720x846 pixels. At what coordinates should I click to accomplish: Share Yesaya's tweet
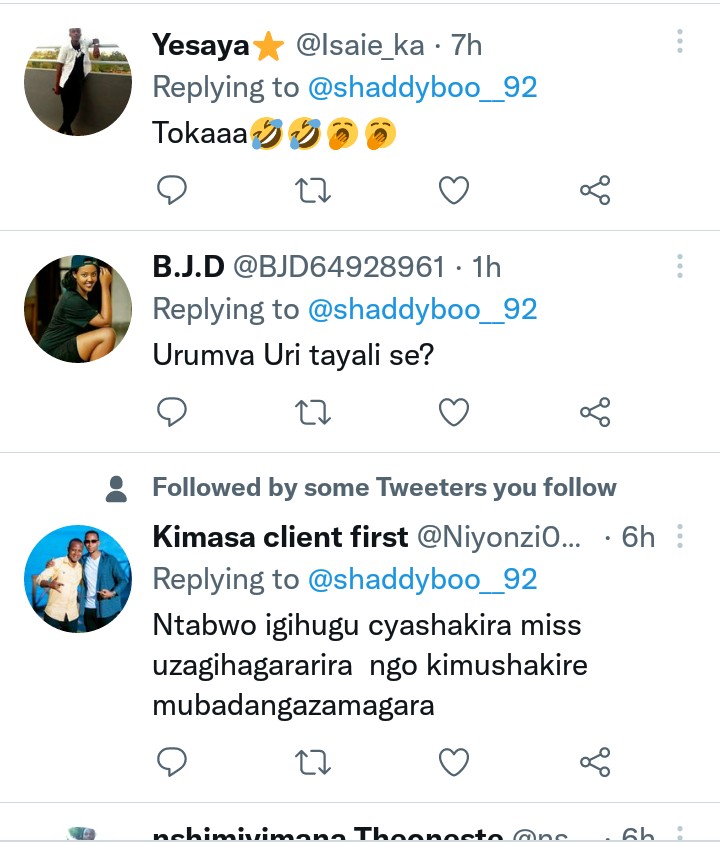click(x=595, y=190)
